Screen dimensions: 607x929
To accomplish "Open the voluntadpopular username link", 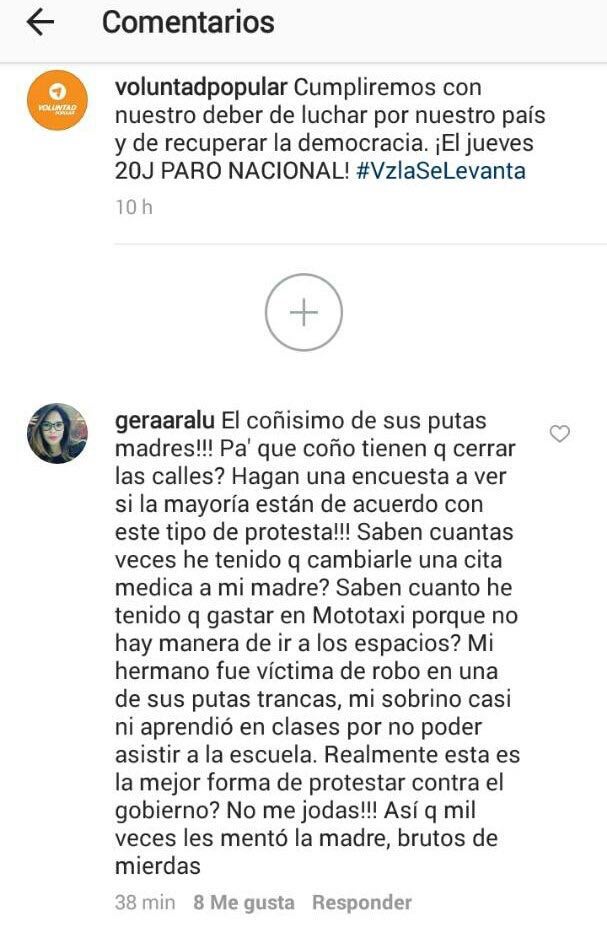I will (202, 86).
